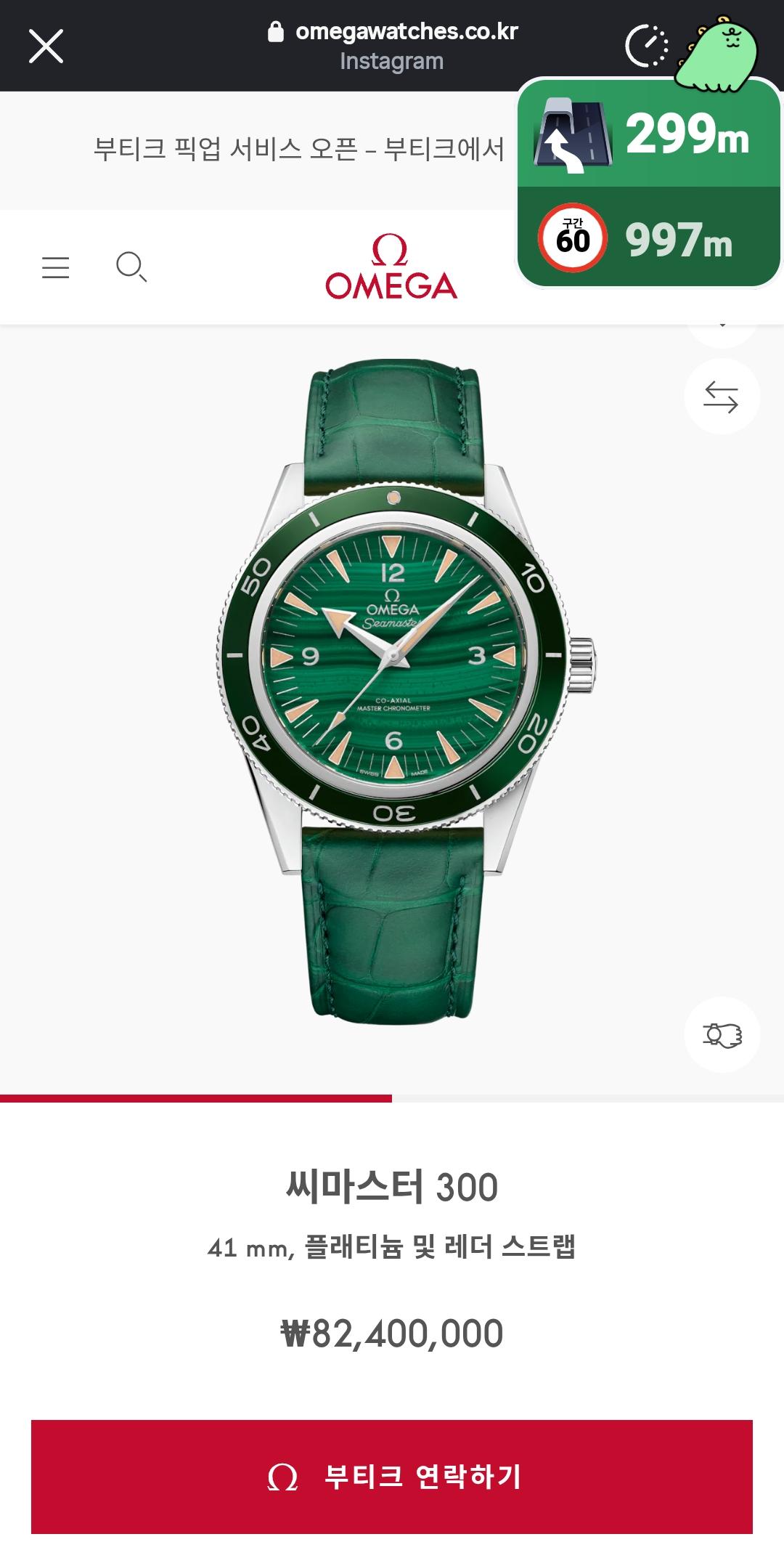Open the hamburger menu
Viewport: 784px width, 1542px height.
pyautogui.click(x=56, y=267)
